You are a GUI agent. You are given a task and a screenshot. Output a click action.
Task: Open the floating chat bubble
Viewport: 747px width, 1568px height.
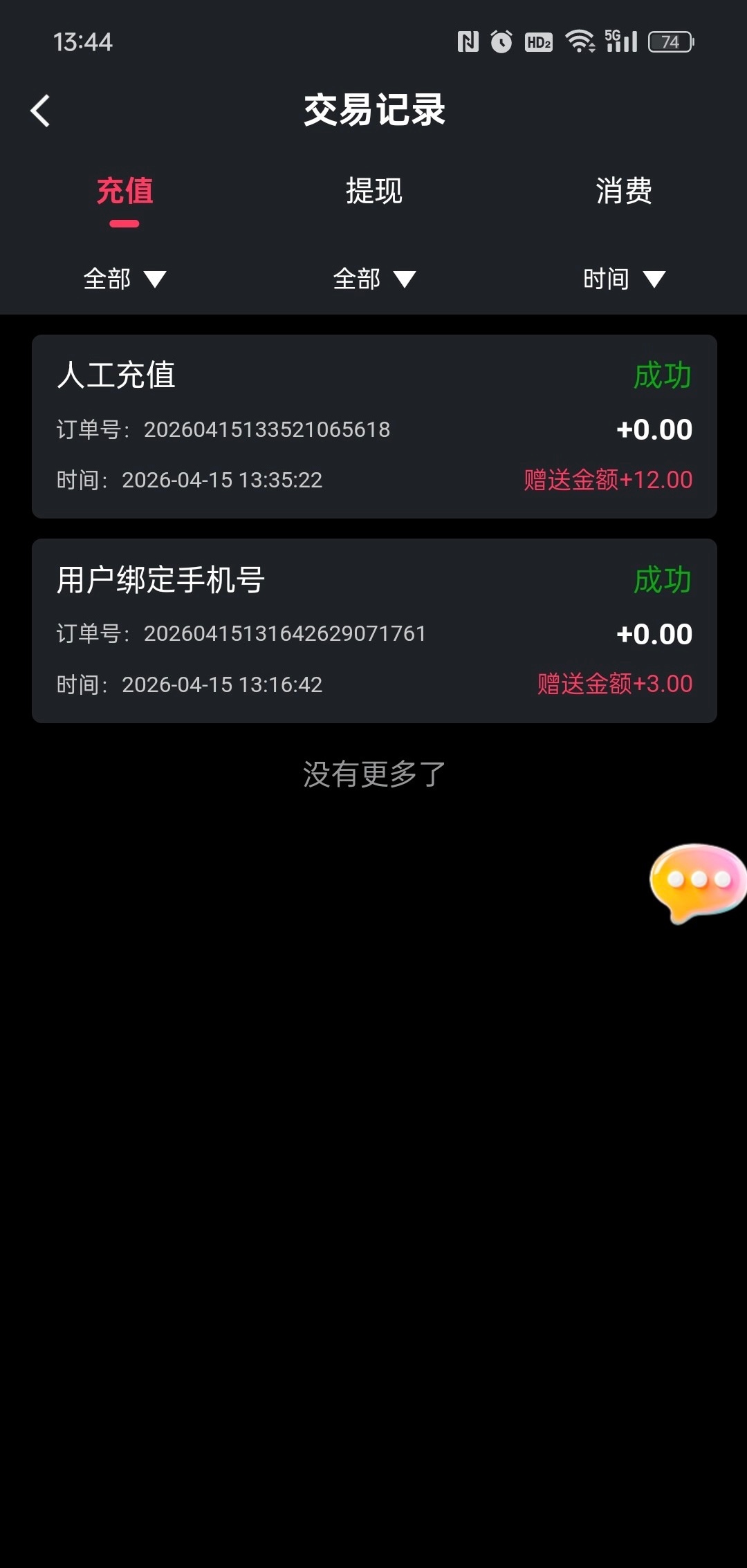tap(697, 881)
